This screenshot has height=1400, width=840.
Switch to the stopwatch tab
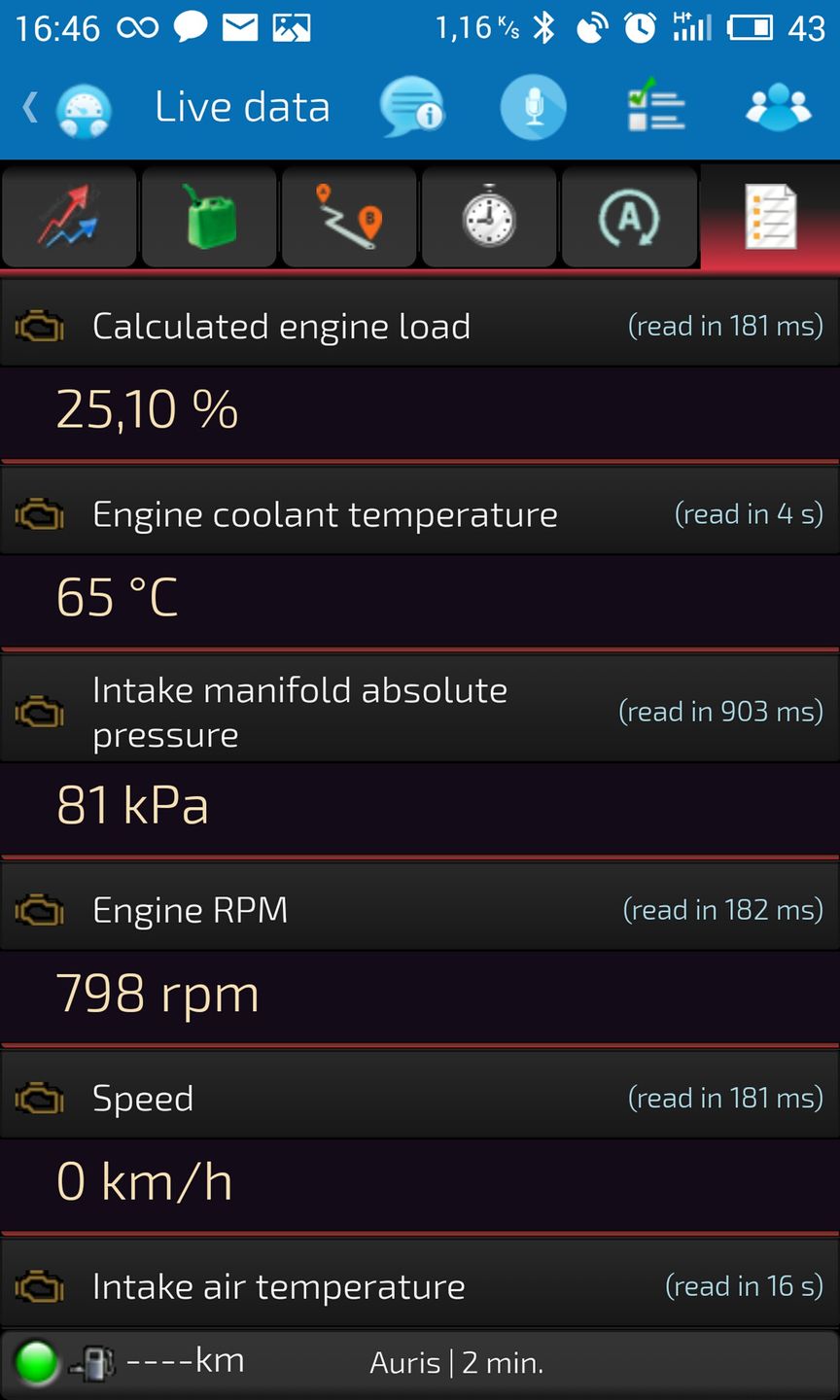[x=489, y=217]
